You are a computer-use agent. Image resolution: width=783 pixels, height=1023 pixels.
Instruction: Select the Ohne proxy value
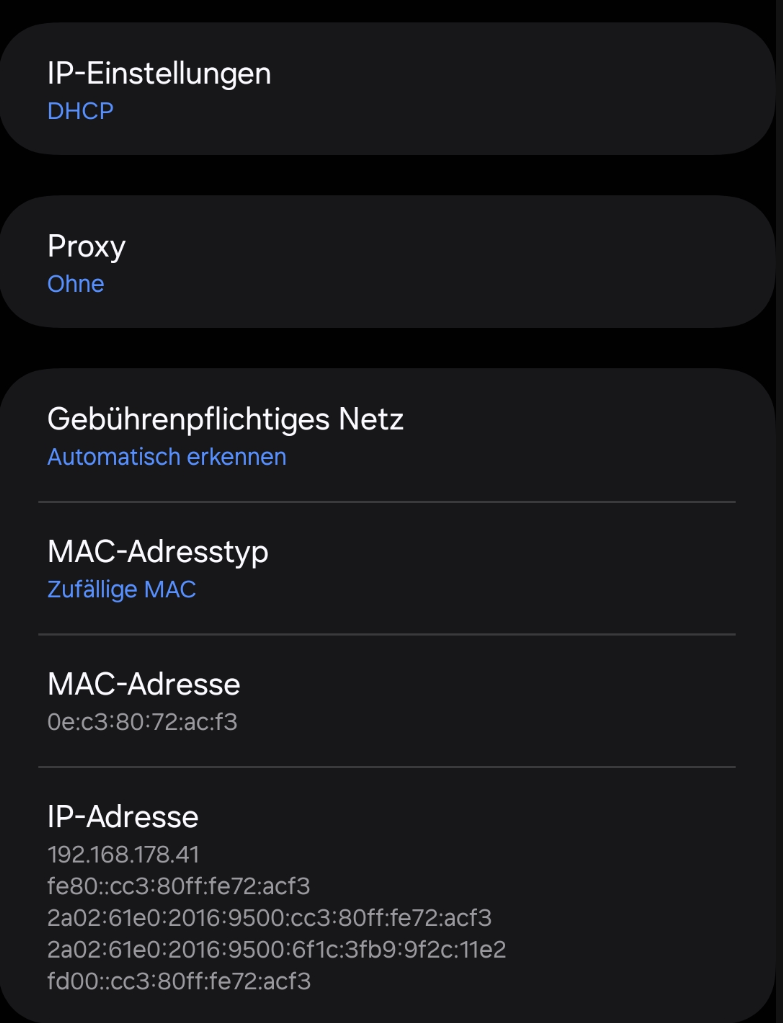pyautogui.click(x=75, y=284)
